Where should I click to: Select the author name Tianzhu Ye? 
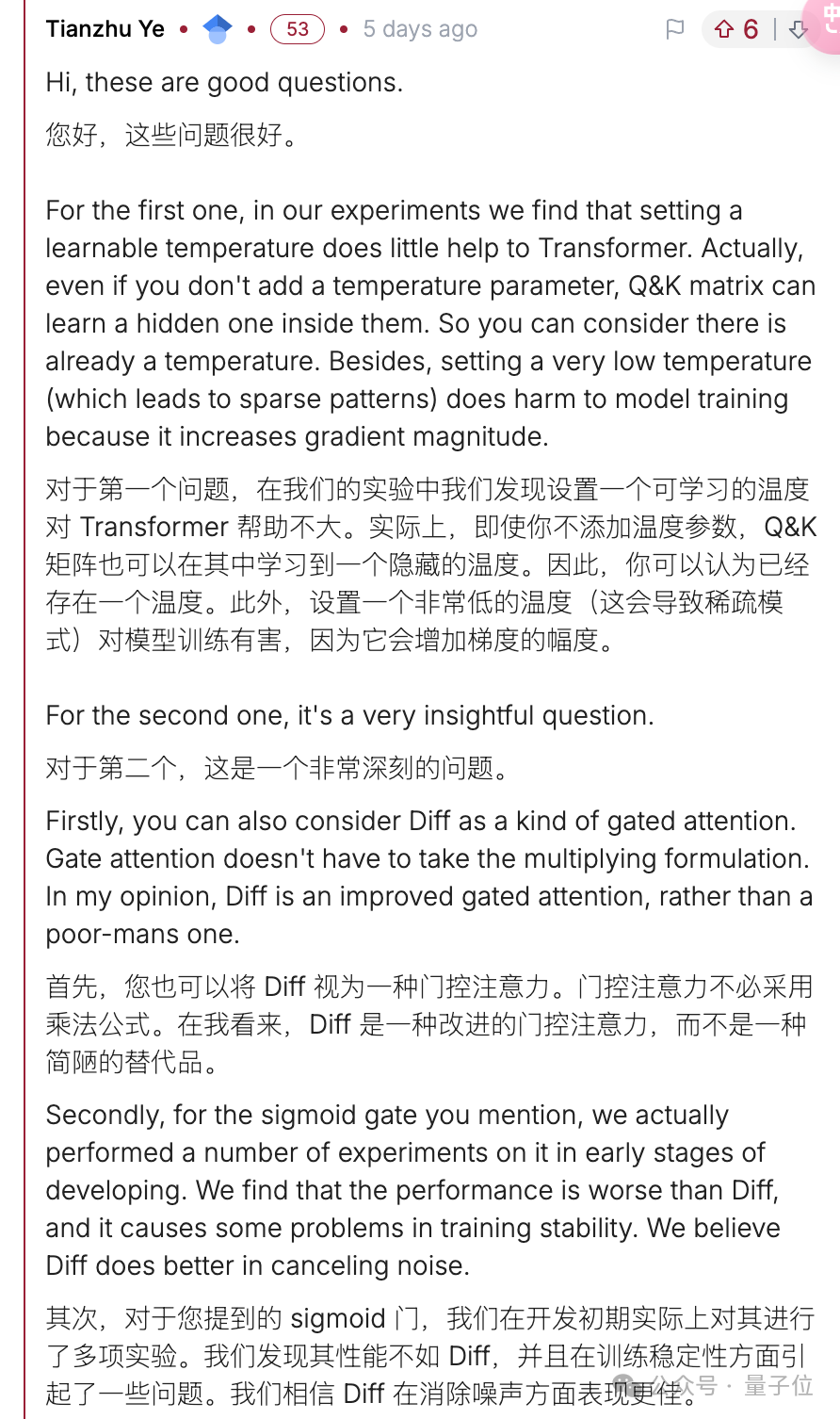point(105,28)
